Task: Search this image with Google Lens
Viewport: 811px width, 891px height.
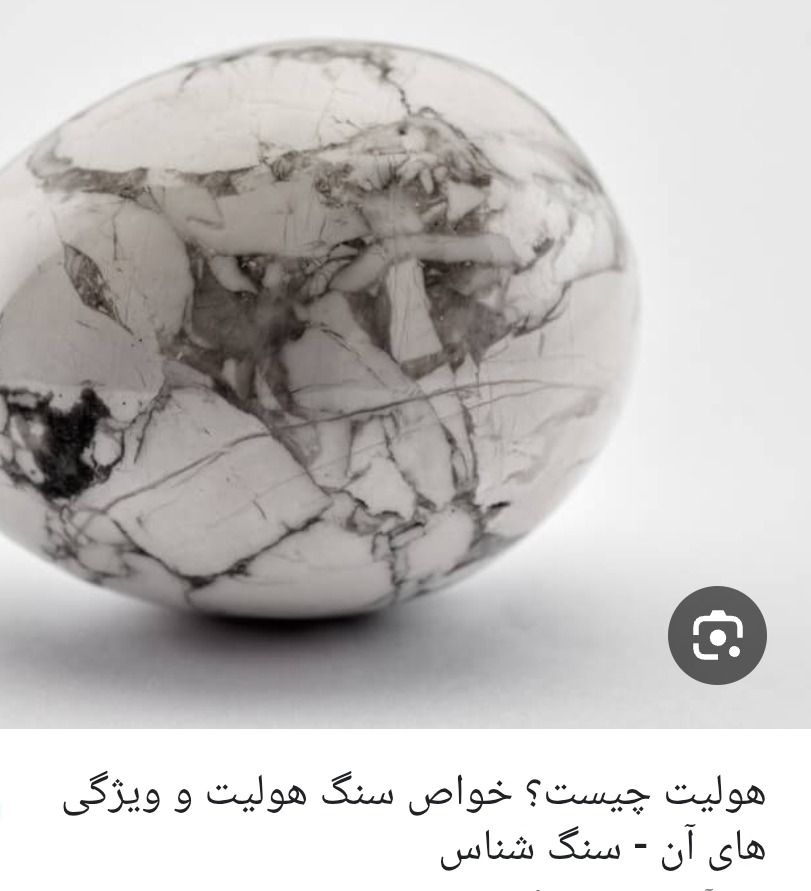Action: (x=717, y=636)
